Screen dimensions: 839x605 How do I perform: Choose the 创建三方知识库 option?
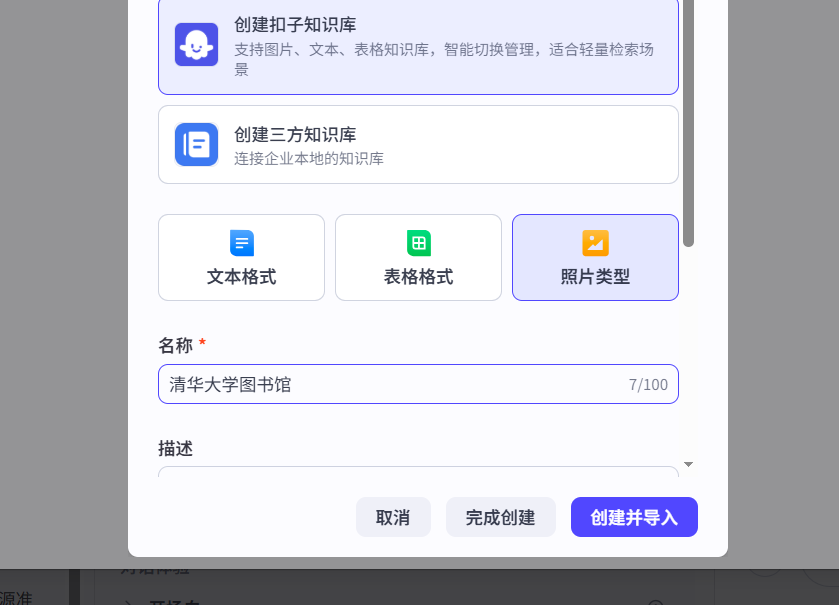[x=418, y=144]
